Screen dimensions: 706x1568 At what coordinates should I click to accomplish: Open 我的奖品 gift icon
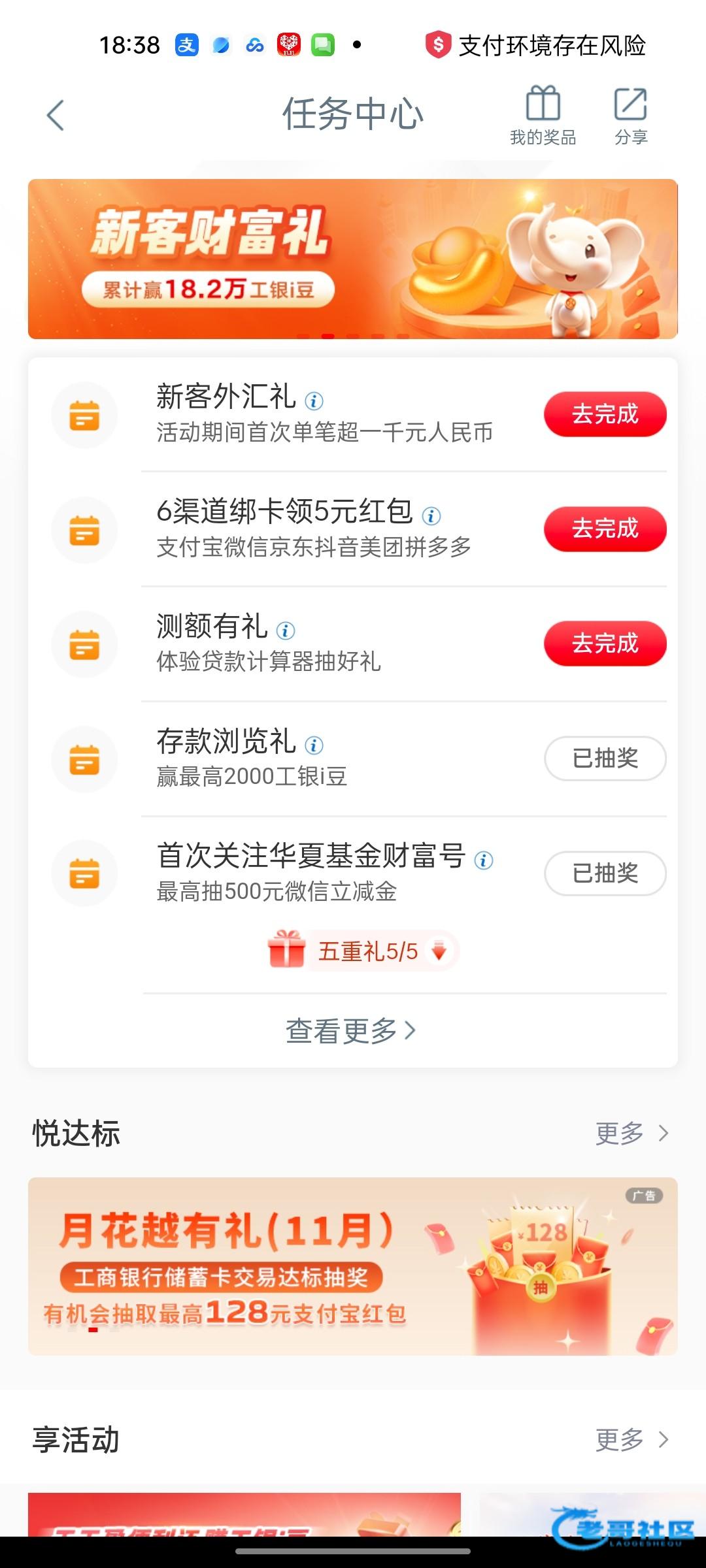(543, 114)
